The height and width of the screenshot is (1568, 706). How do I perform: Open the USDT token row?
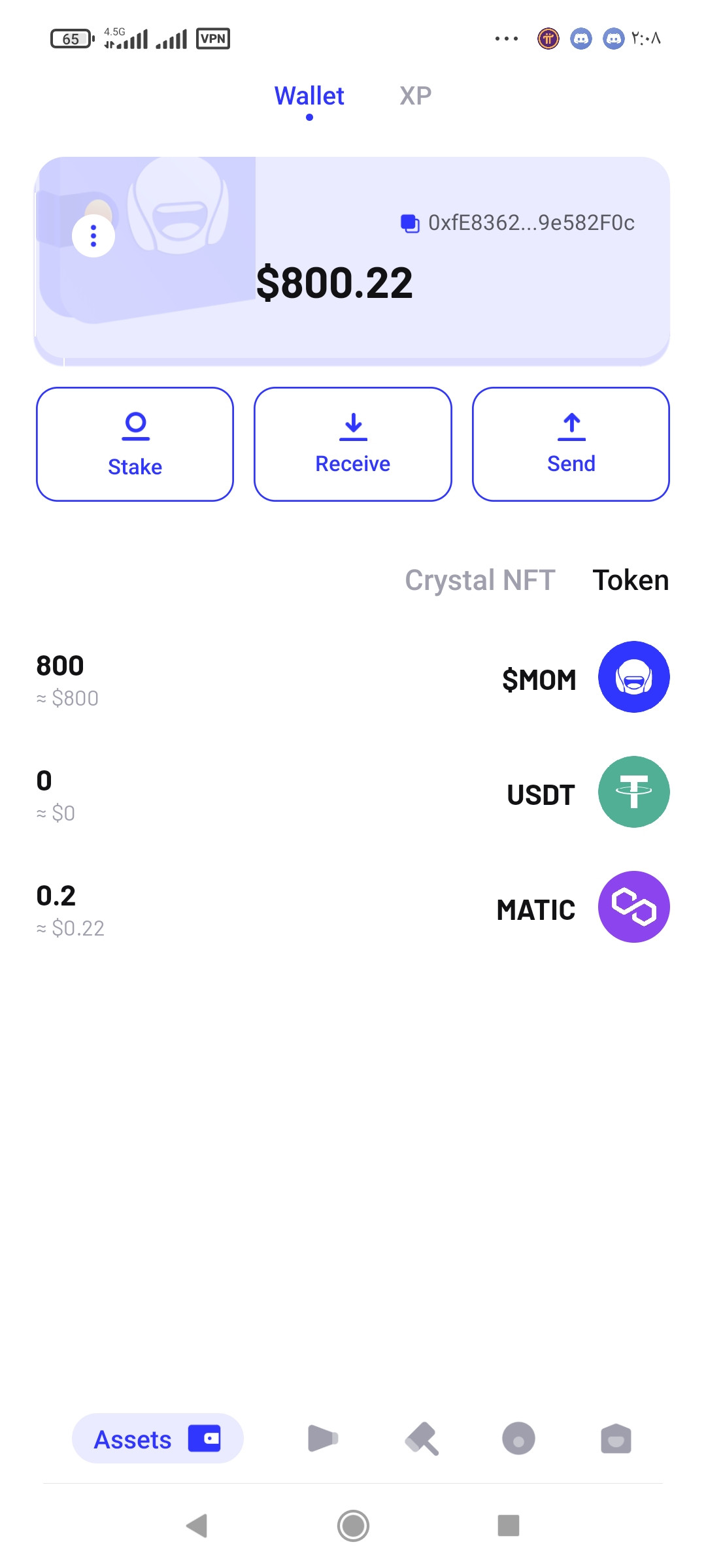click(x=353, y=792)
